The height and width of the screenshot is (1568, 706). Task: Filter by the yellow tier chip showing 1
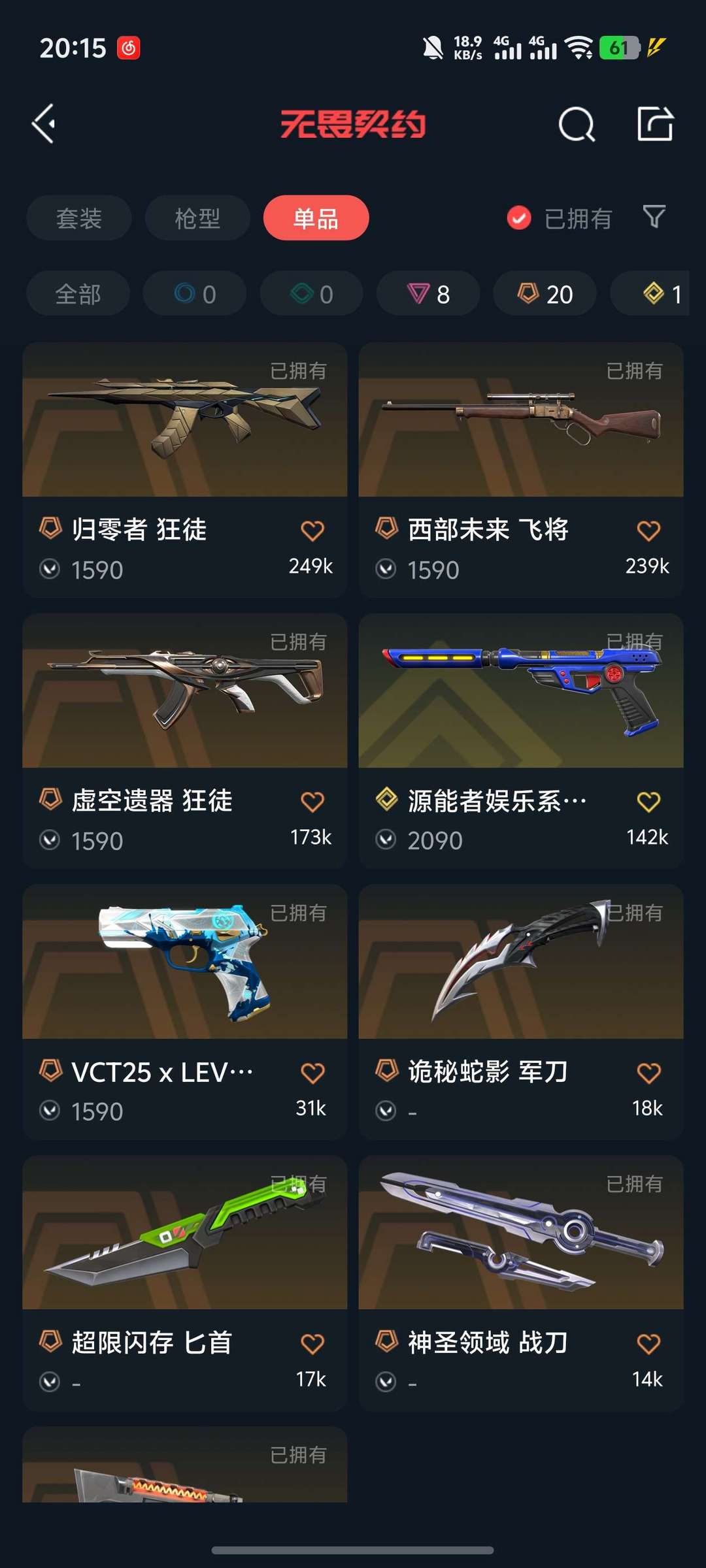point(654,294)
